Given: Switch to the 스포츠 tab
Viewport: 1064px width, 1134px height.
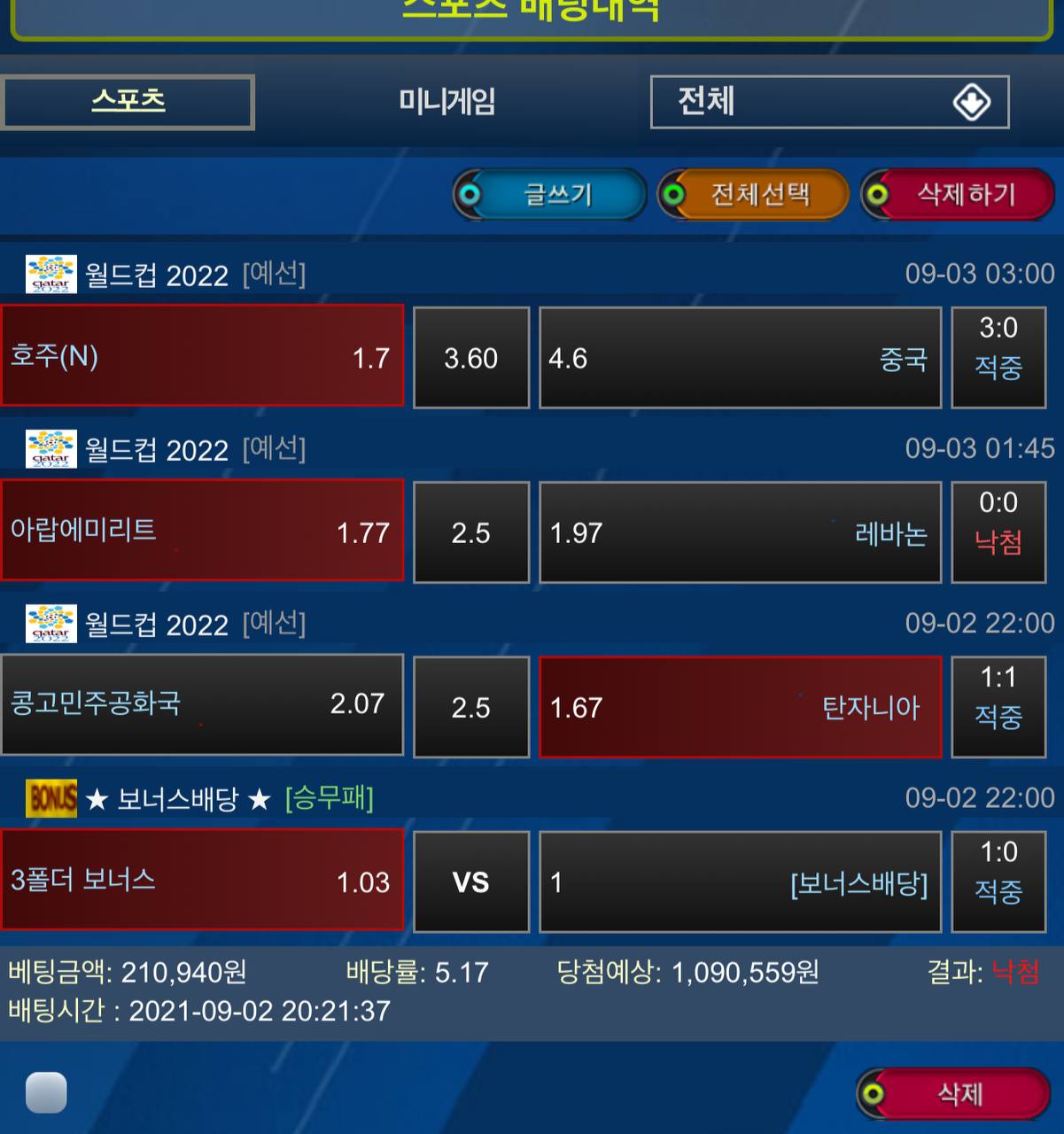Looking at the screenshot, I should [128, 101].
